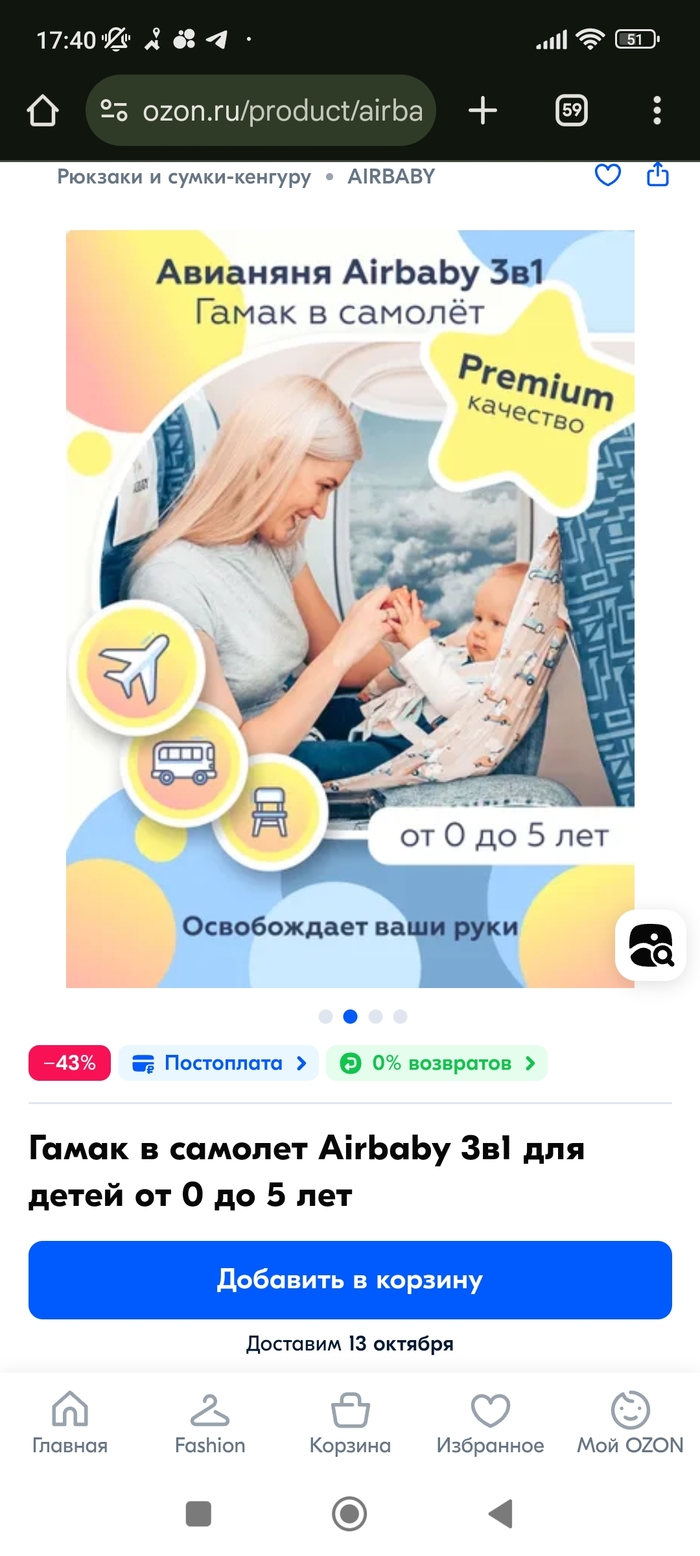
Task: Open the 0% возвратов chip
Action: click(437, 1063)
